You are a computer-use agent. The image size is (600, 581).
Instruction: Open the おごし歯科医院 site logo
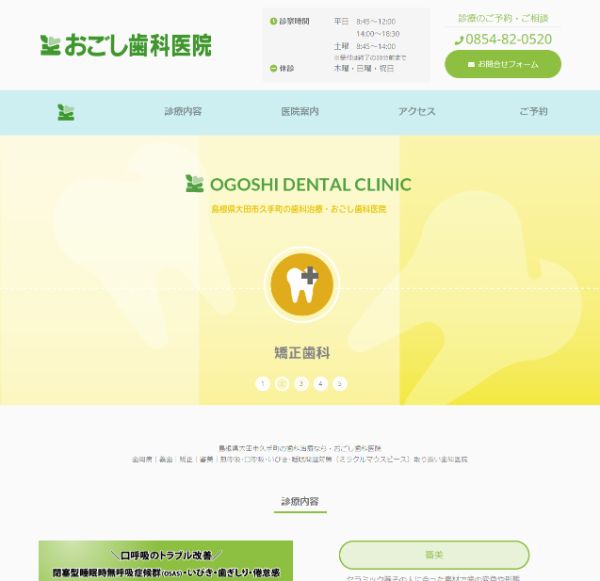(126, 45)
